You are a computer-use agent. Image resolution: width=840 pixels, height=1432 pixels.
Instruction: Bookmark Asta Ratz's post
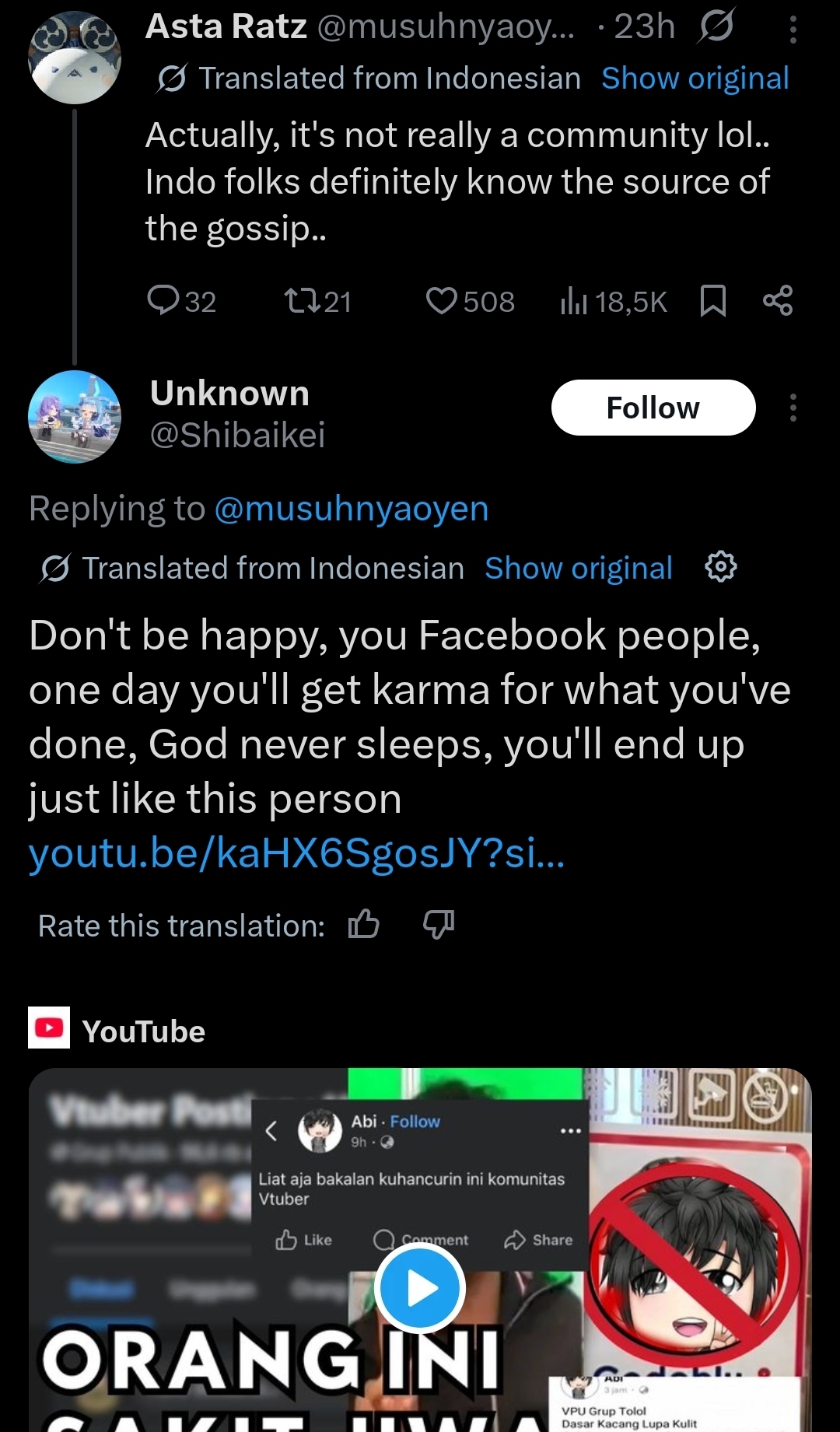point(712,300)
